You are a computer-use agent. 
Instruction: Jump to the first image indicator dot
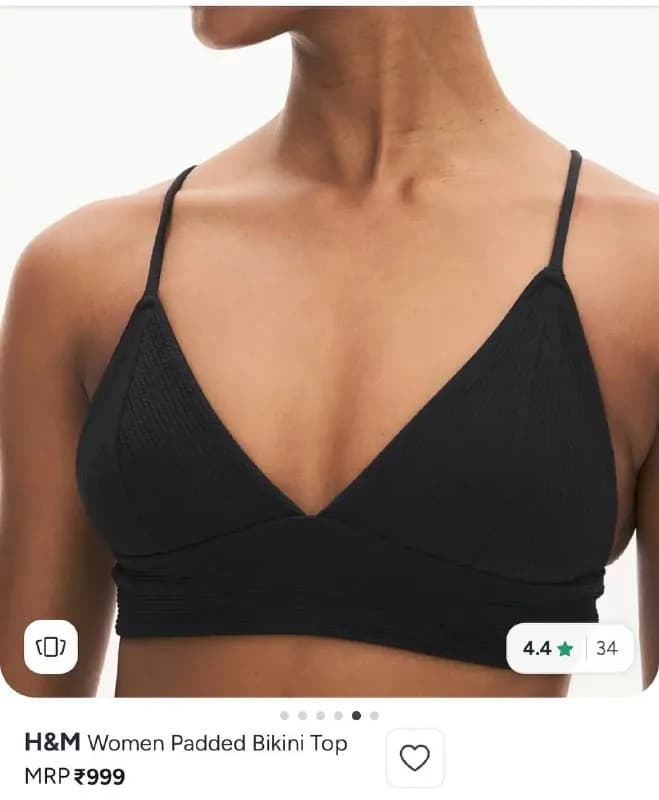point(285,715)
